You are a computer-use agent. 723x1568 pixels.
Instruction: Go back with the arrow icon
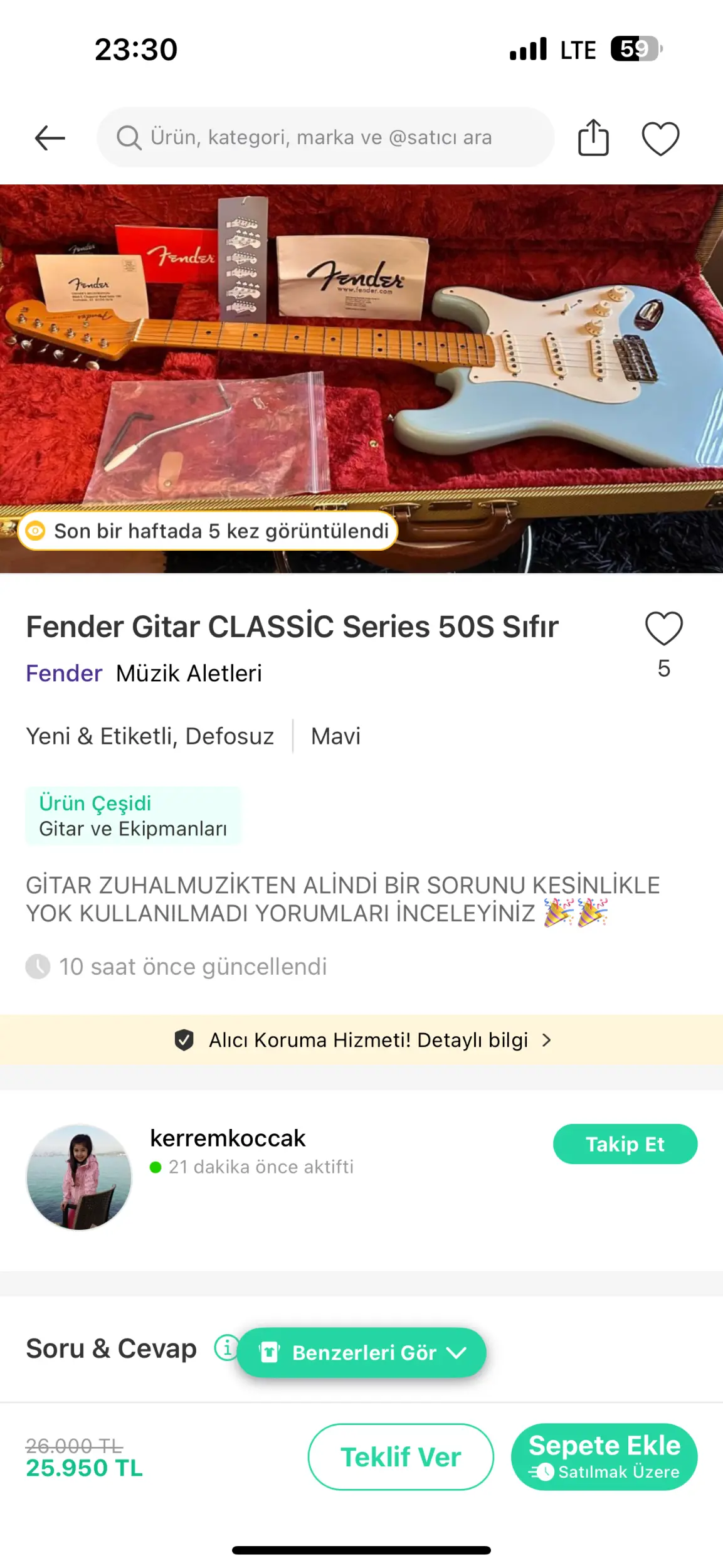(50, 138)
